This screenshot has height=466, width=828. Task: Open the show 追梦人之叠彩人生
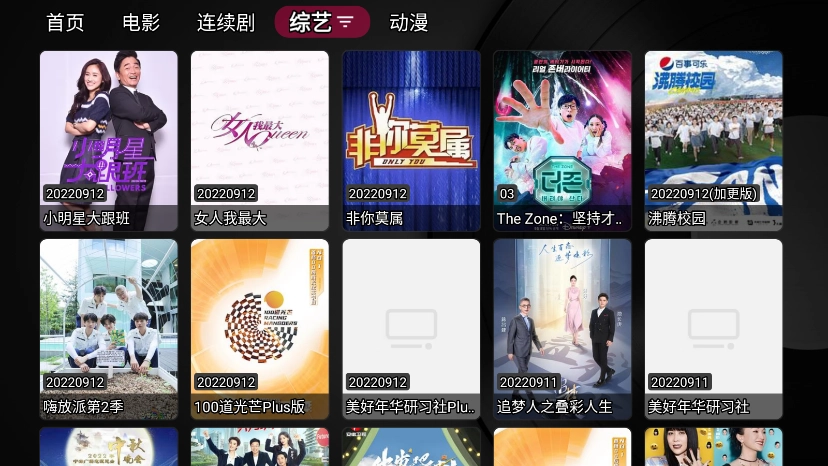(x=562, y=328)
